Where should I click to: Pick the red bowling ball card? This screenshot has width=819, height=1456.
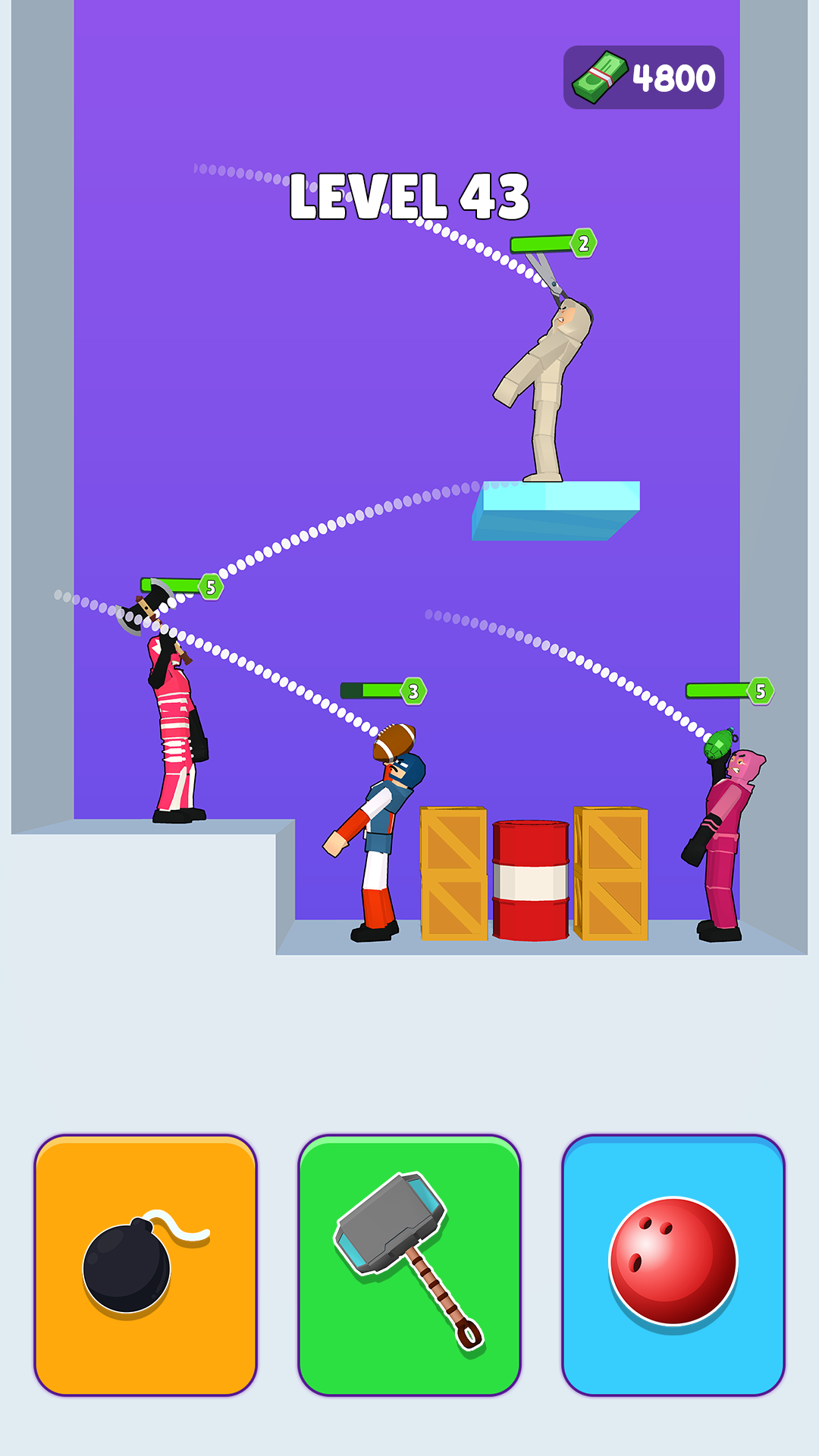(673, 1265)
